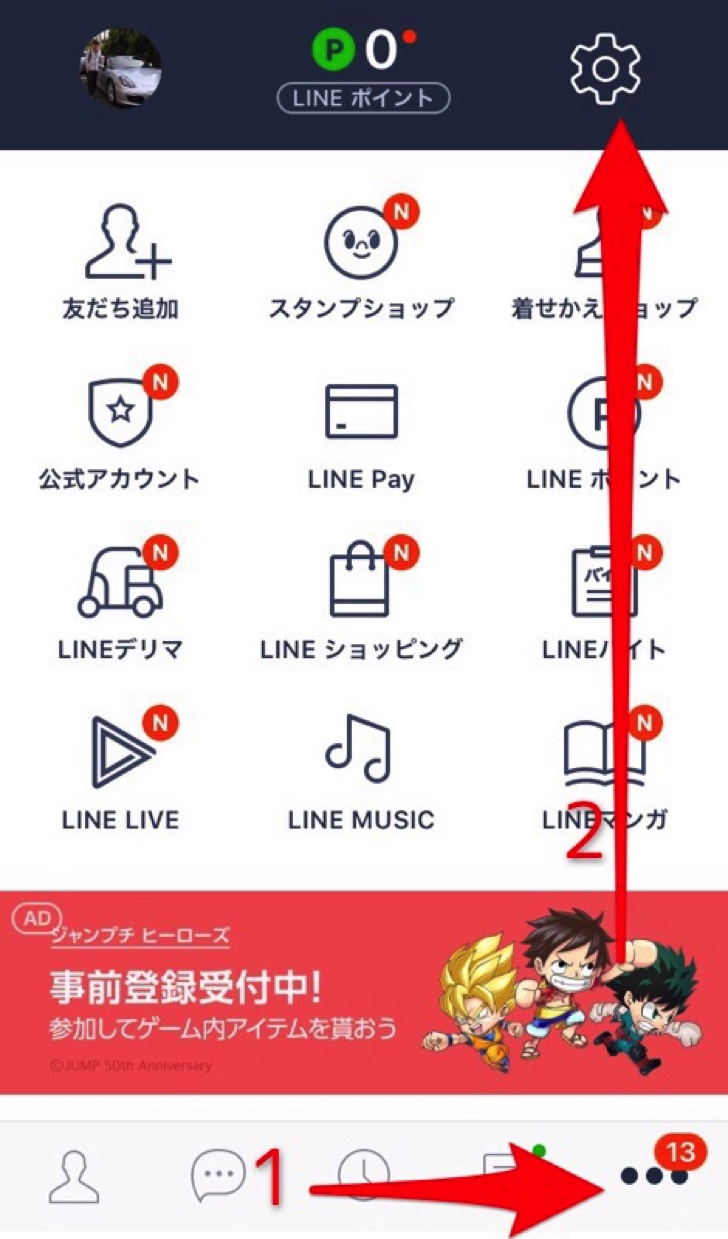Open LINE ショッピング
Viewport: 728px width, 1239px height.
click(361, 600)
